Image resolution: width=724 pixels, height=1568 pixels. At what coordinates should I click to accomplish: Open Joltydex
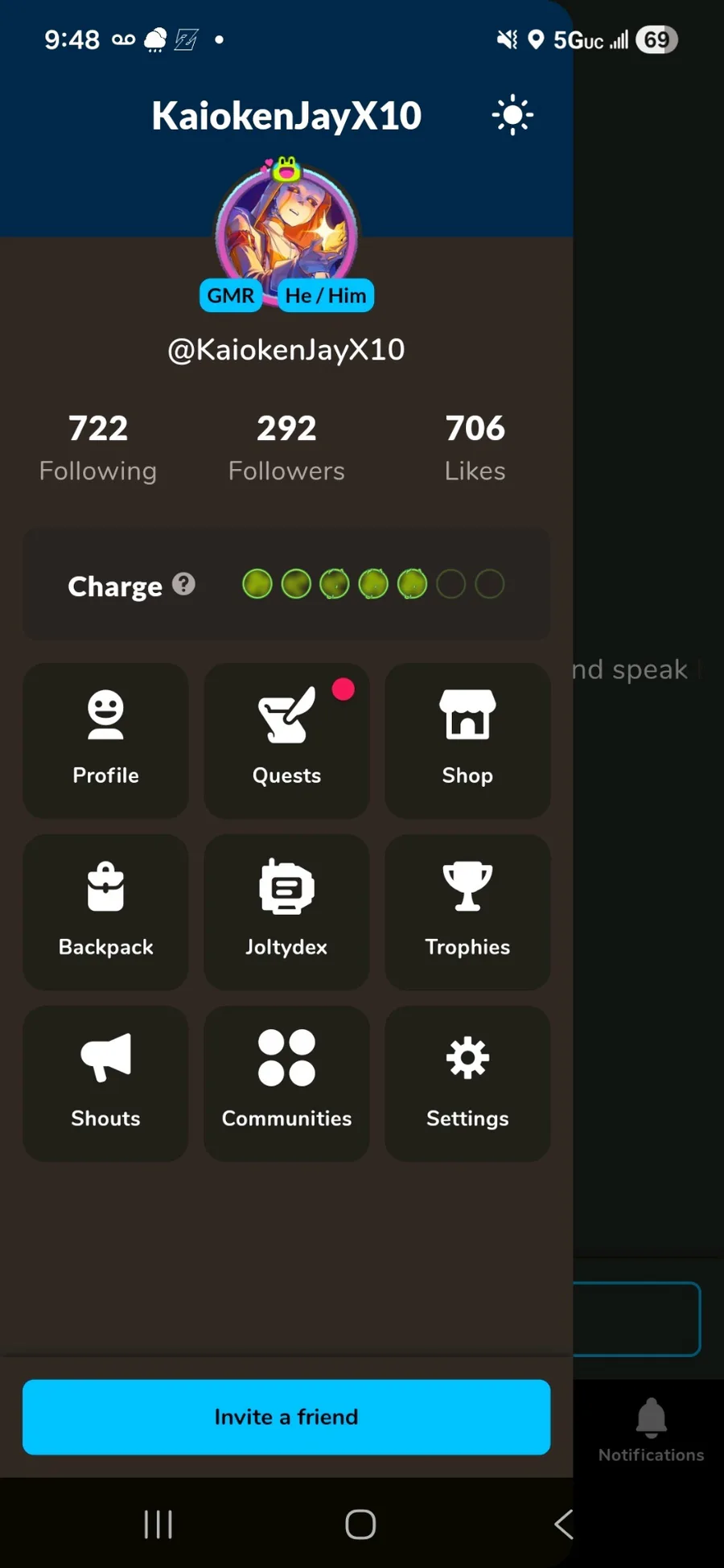286,912
